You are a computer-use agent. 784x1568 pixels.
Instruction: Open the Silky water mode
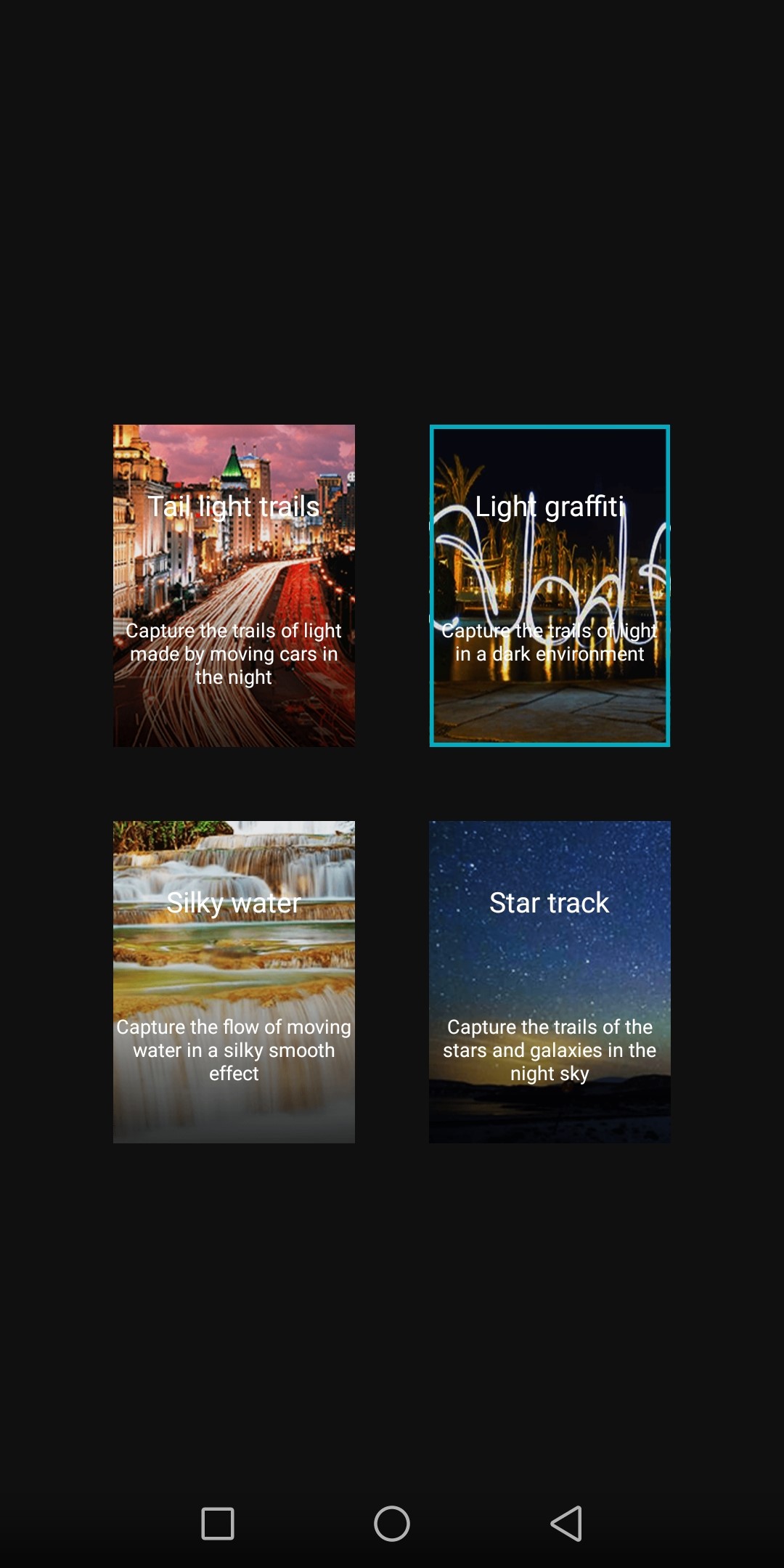coord(234,981)
